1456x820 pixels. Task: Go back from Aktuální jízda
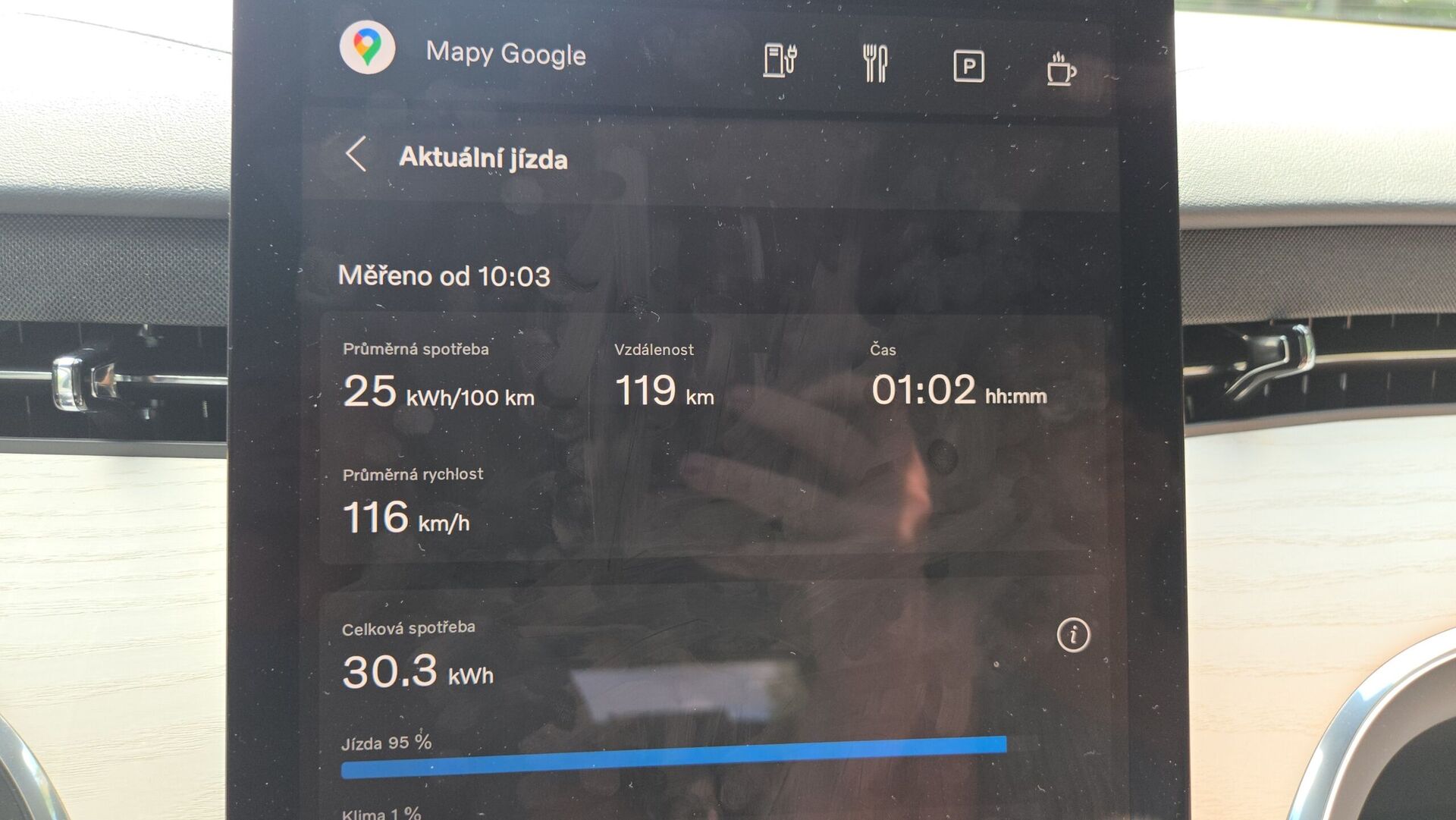[x=356, y=154]
